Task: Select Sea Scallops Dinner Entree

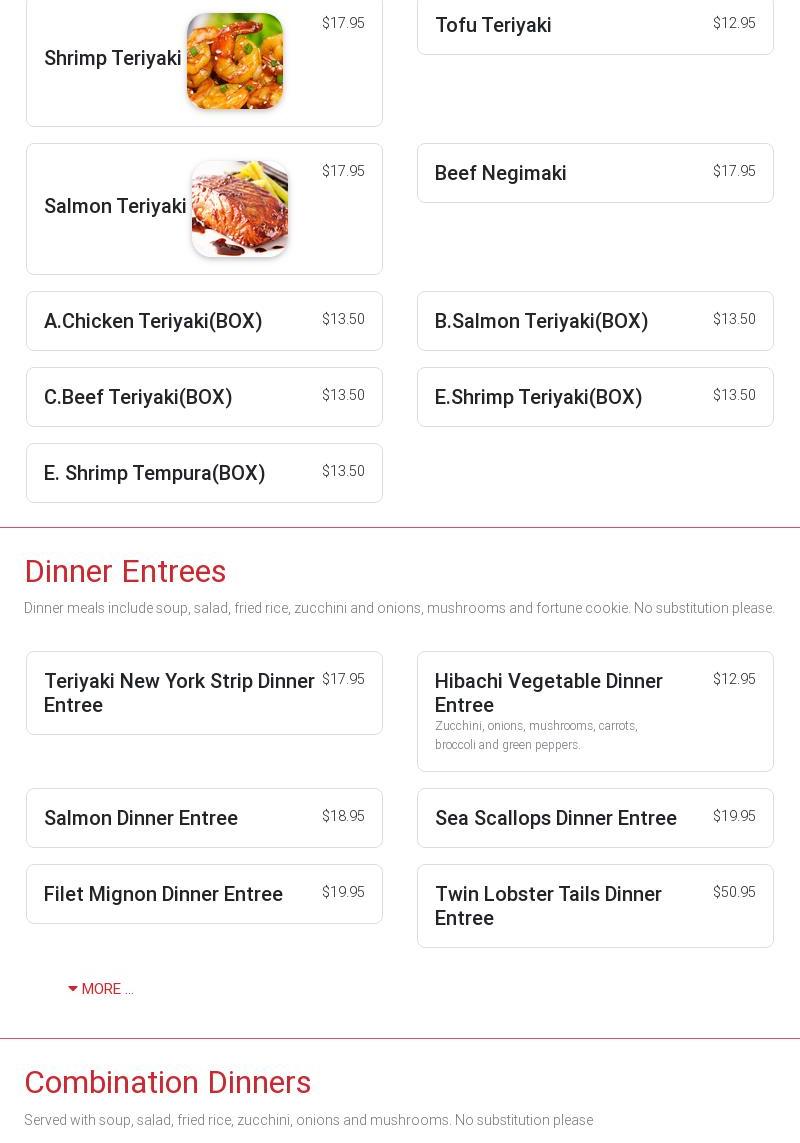Action: tap(555, 818)
